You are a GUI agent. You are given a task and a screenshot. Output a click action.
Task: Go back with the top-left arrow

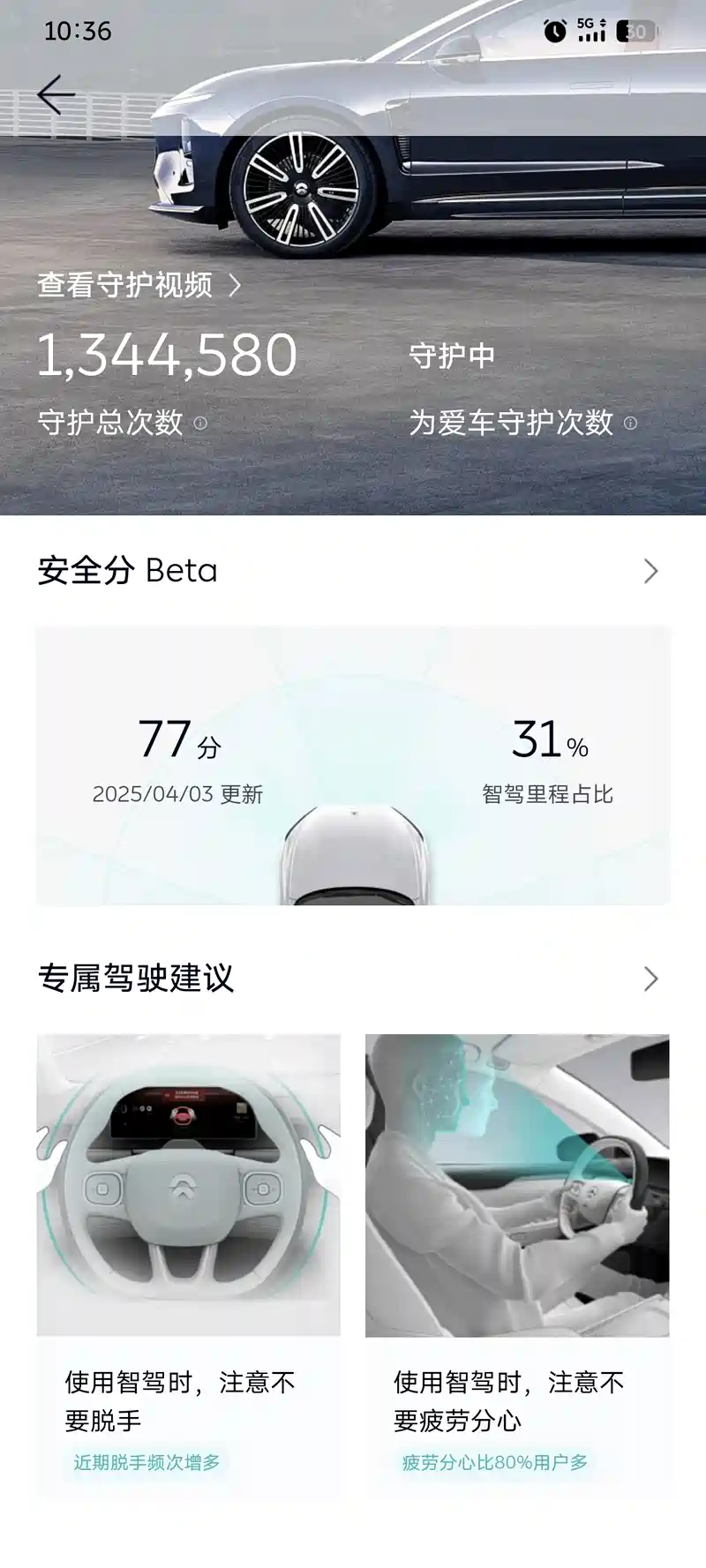point(56,94)
